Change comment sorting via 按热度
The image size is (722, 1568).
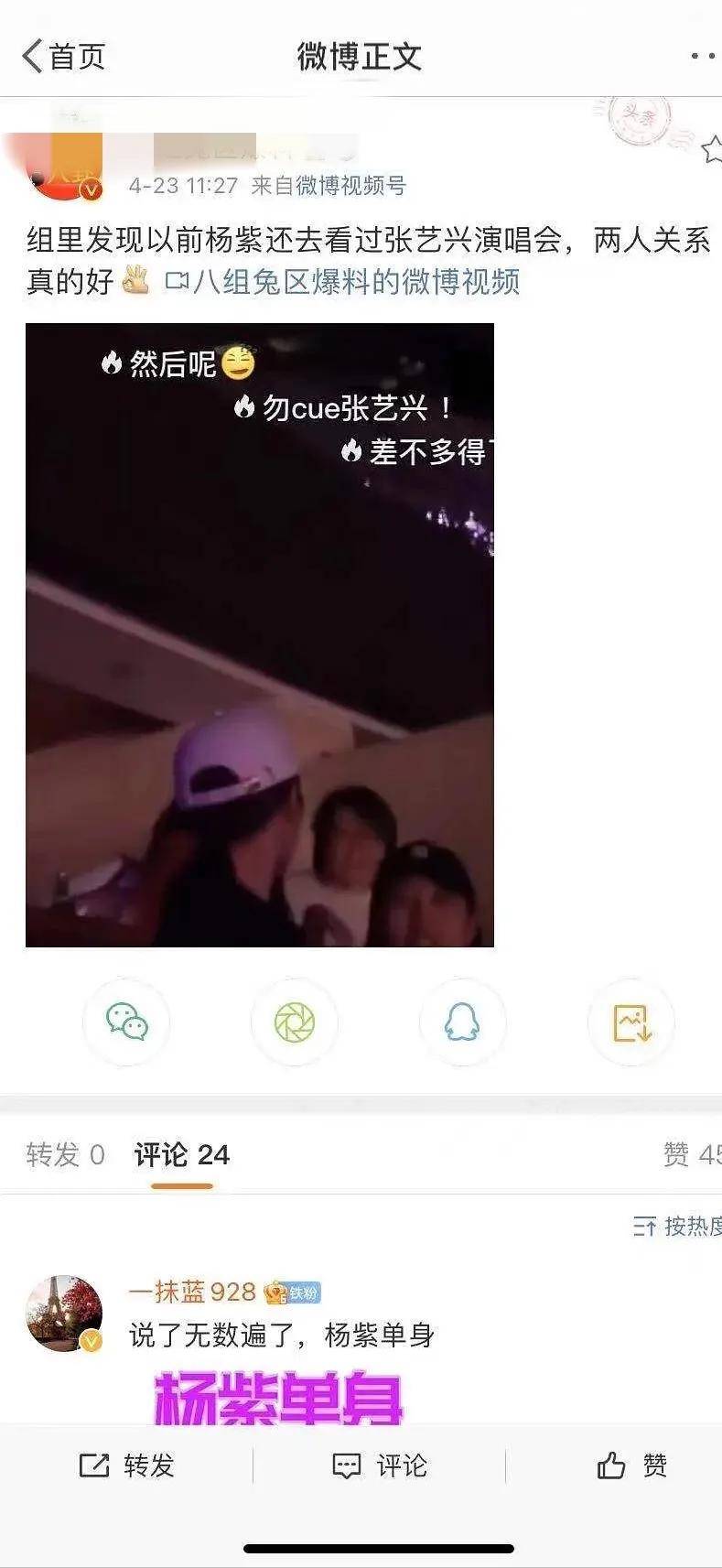(678, 1226)
